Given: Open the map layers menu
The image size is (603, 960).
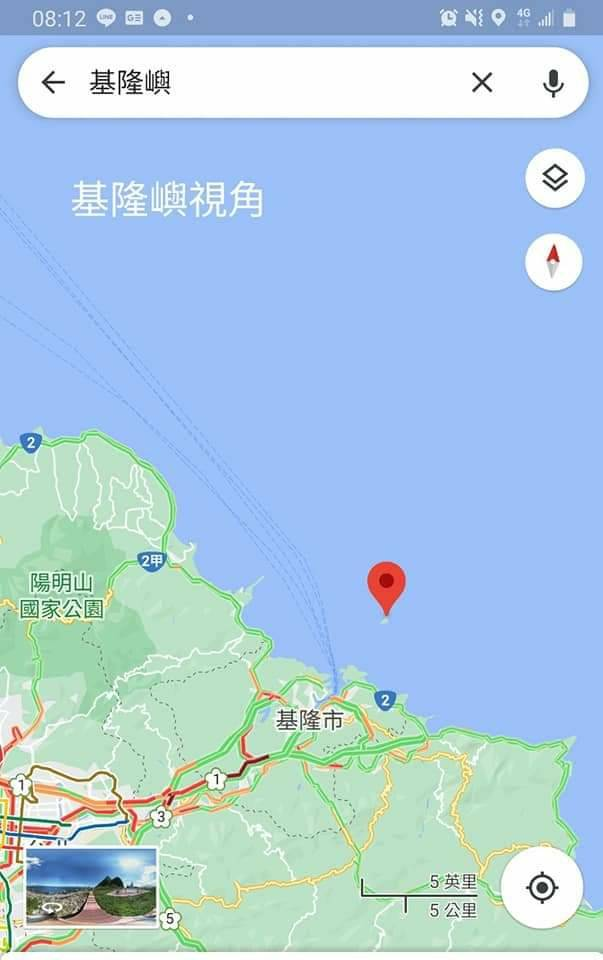Looking at the screenshot, I should pos(554,178).
